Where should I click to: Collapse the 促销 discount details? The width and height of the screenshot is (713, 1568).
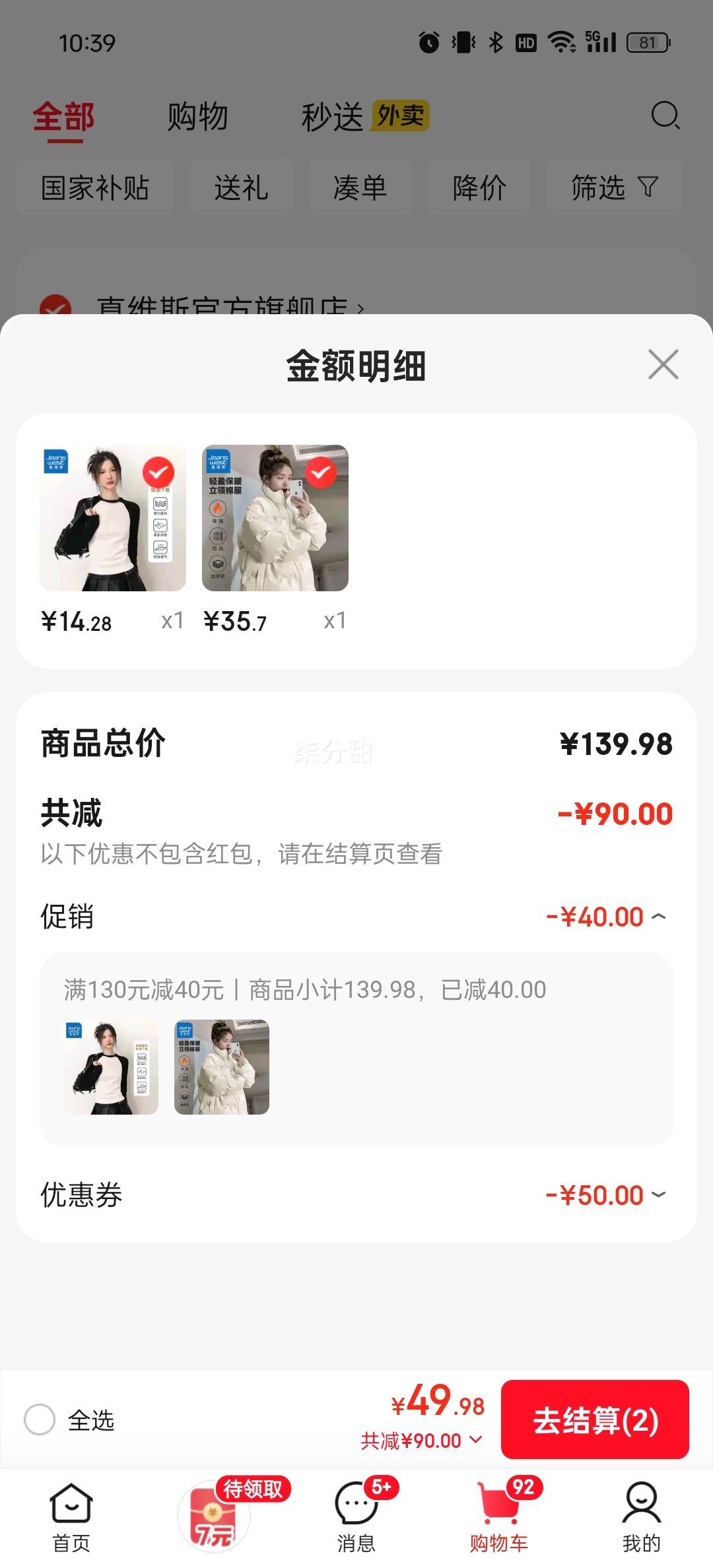pos(658,917)
